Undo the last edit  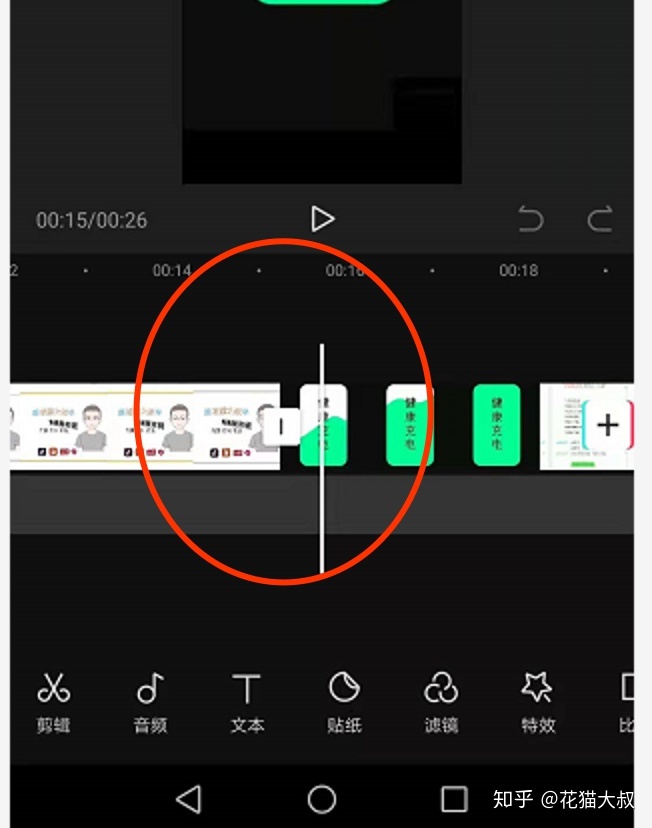point(531,218)
